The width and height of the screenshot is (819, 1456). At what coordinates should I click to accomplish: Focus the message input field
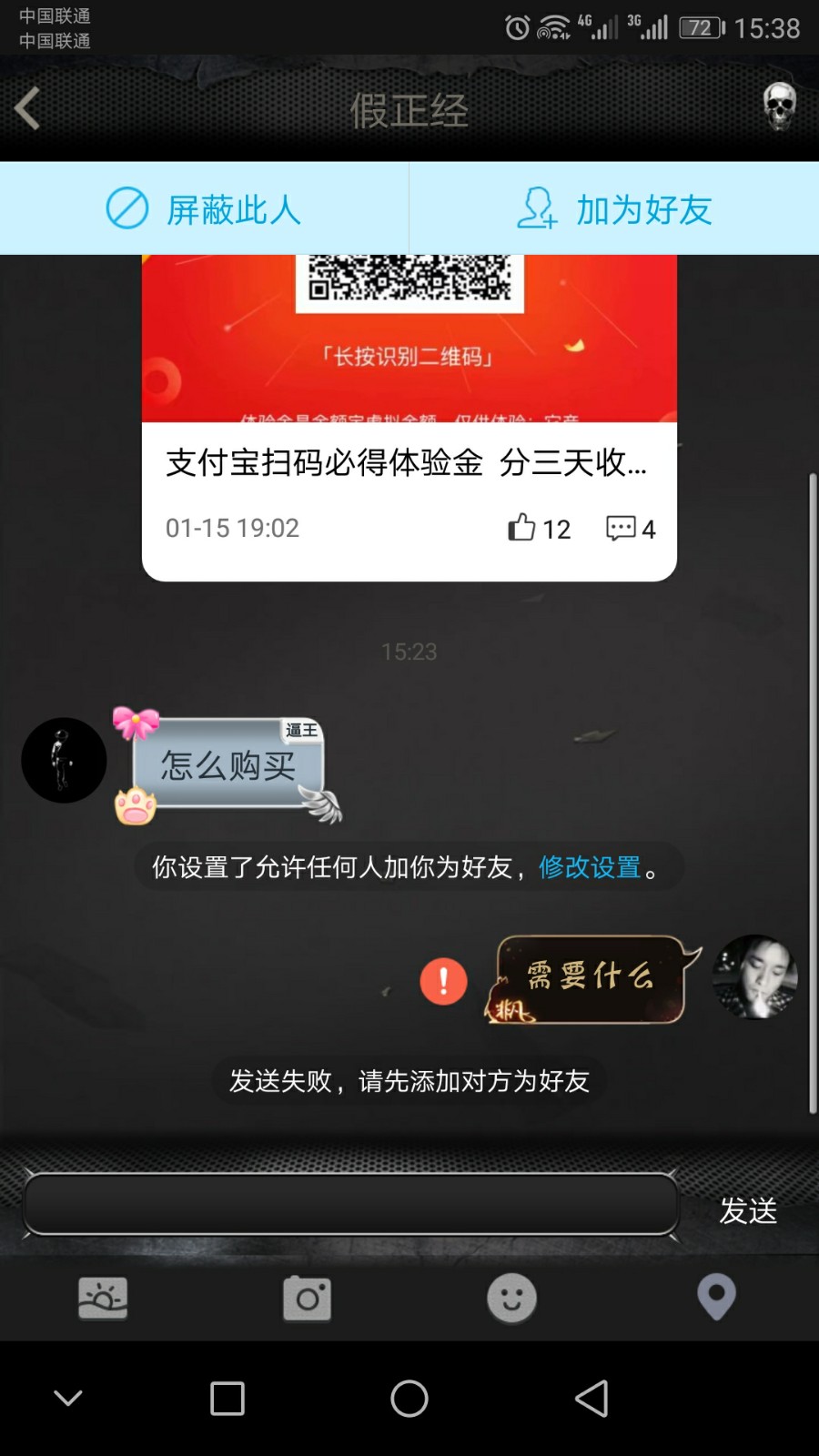[350, 1204]
